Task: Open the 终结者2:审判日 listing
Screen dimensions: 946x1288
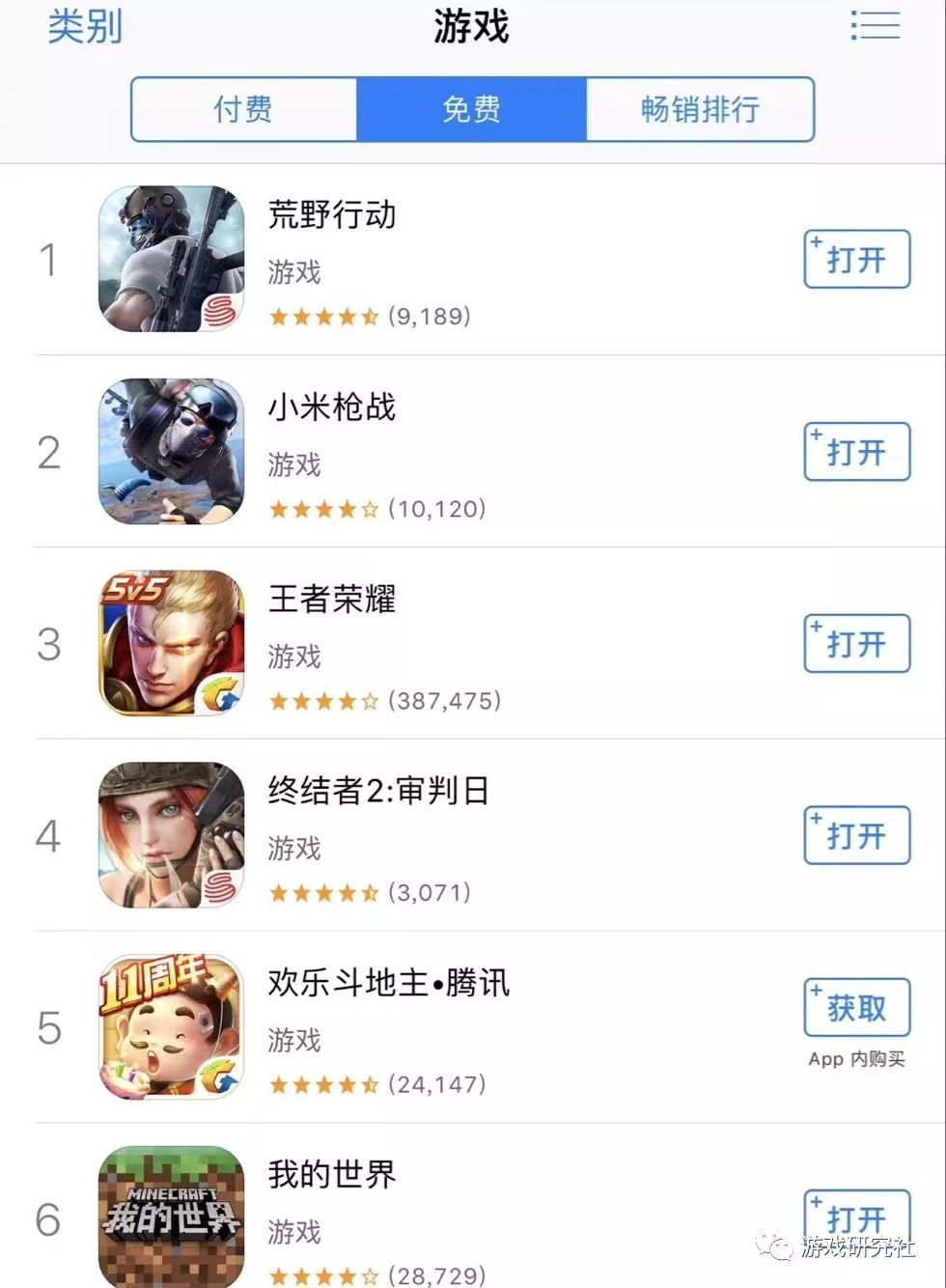Action: 378,791
